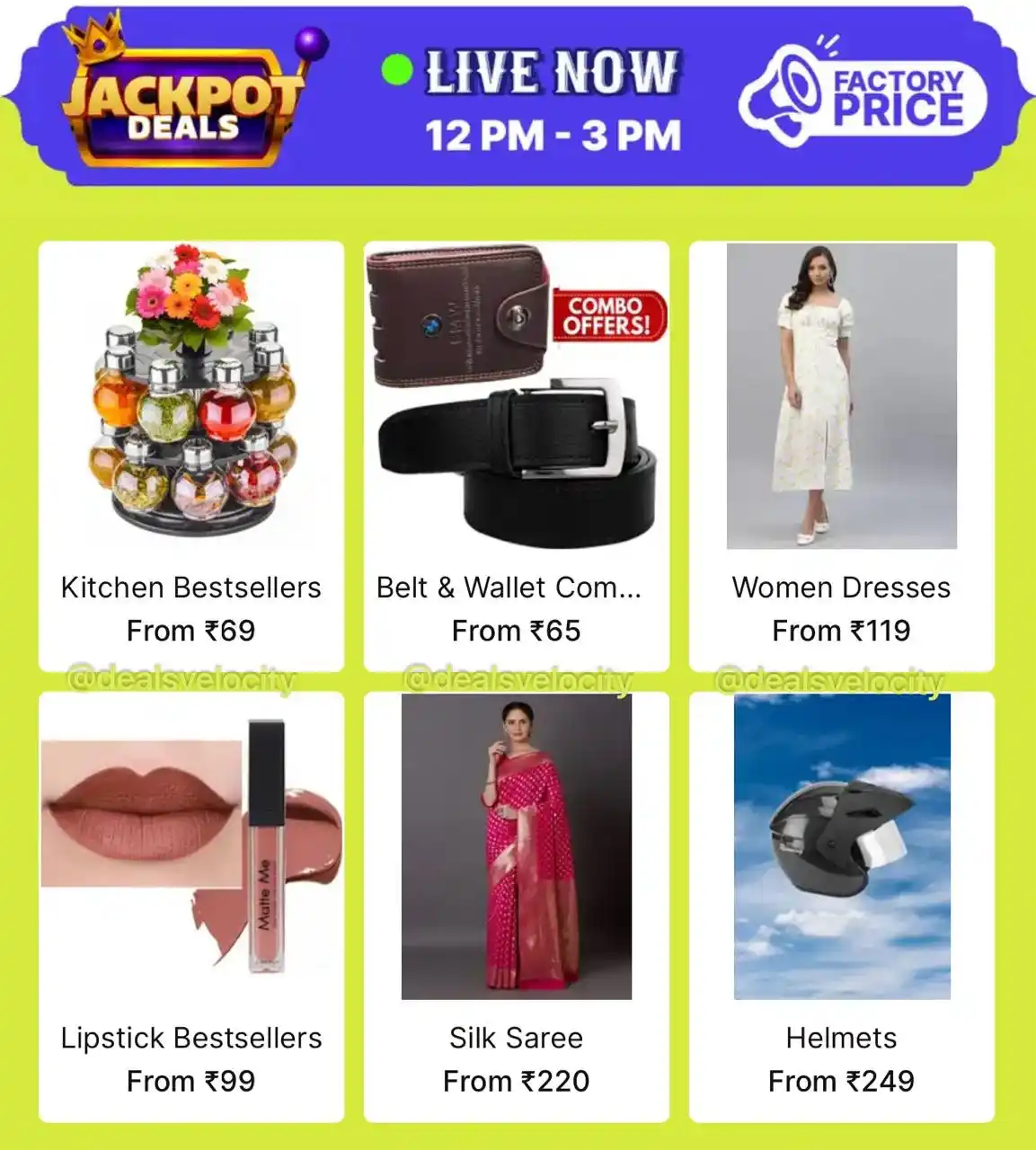Browse Helmets from ₹249
The image size is (1036, 1150).
pyautogui.click(x=841, y=906)
